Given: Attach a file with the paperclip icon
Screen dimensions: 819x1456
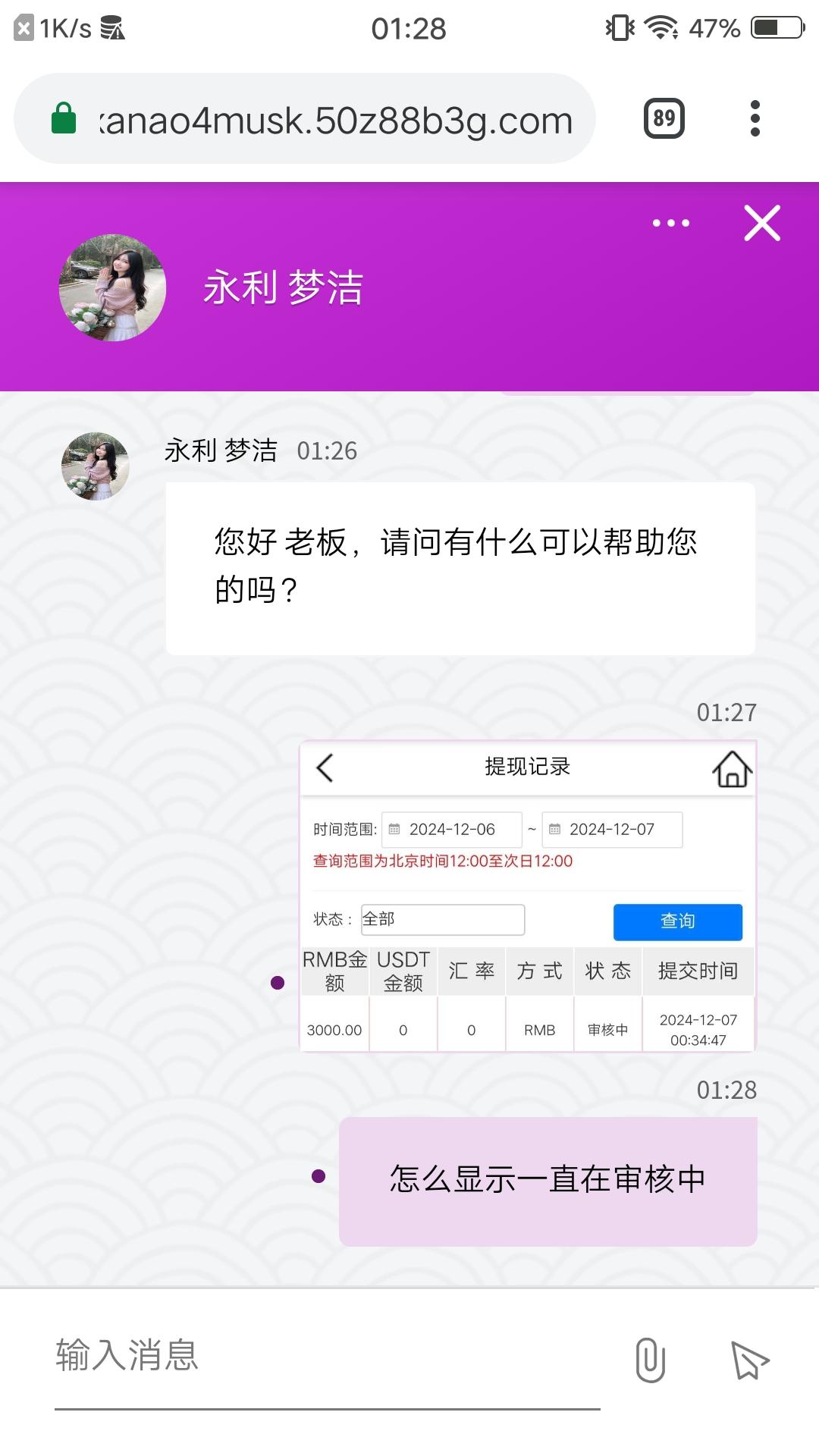Looking at the screenshot, I should pyautogui.click(x=651, y=1360).
